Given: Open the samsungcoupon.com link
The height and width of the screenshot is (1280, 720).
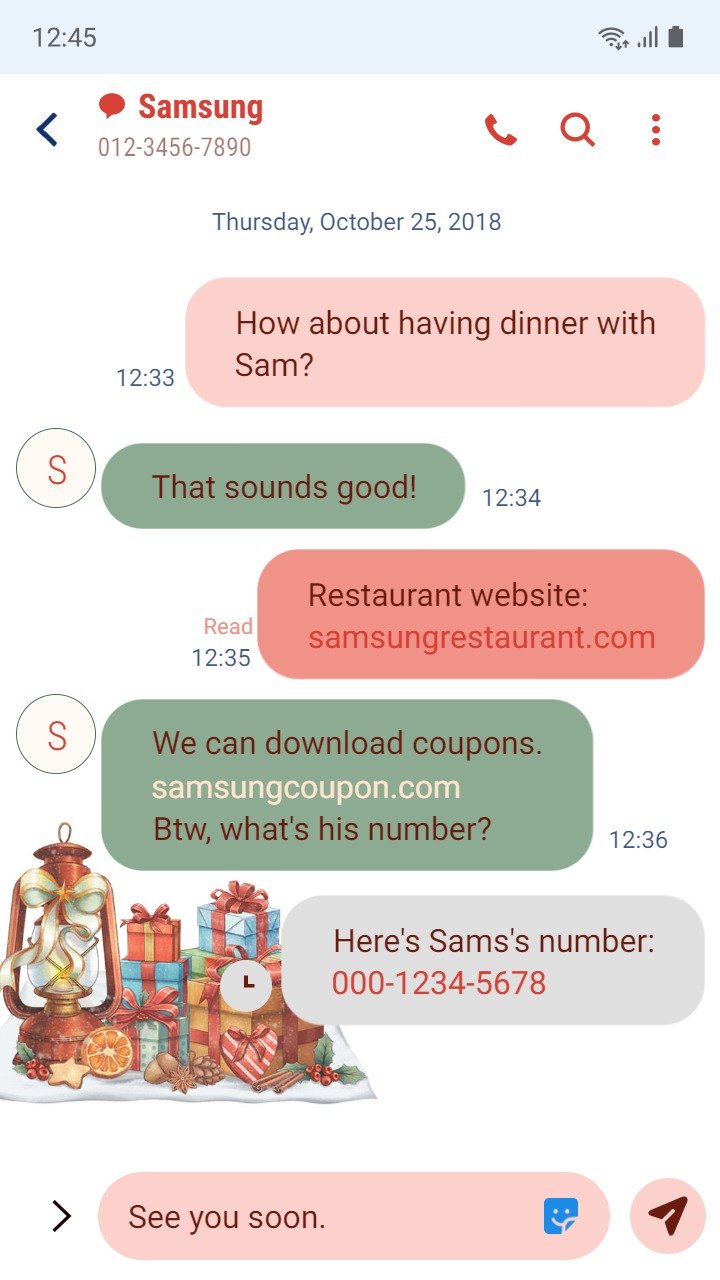Looking at the screenshot, I should (306, 787).
